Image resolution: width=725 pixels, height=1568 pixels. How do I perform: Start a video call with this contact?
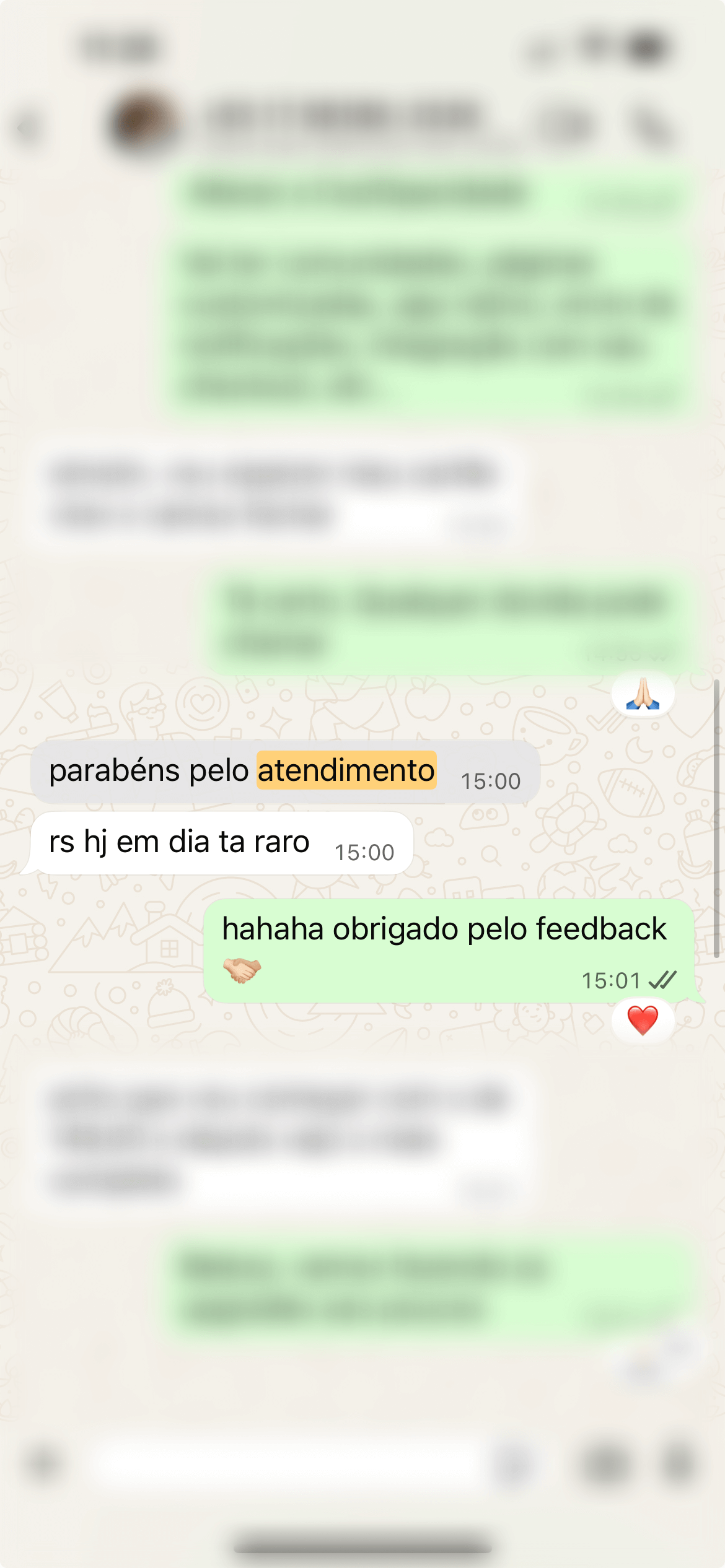[567, 127]
